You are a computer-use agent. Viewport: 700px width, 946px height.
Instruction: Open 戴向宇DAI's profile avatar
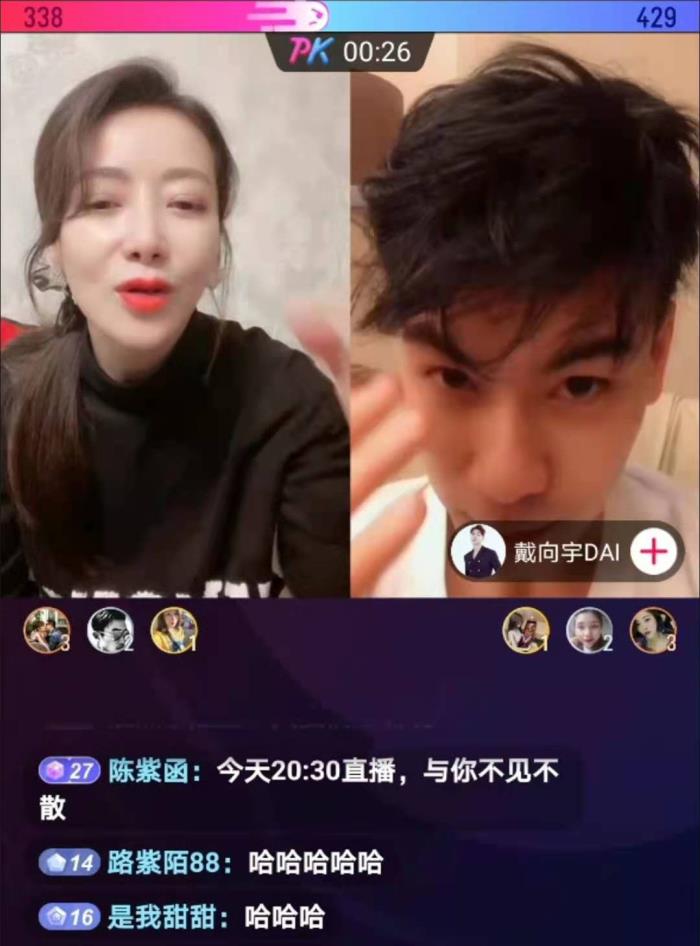pyautogui.click(x=478, y=551)
